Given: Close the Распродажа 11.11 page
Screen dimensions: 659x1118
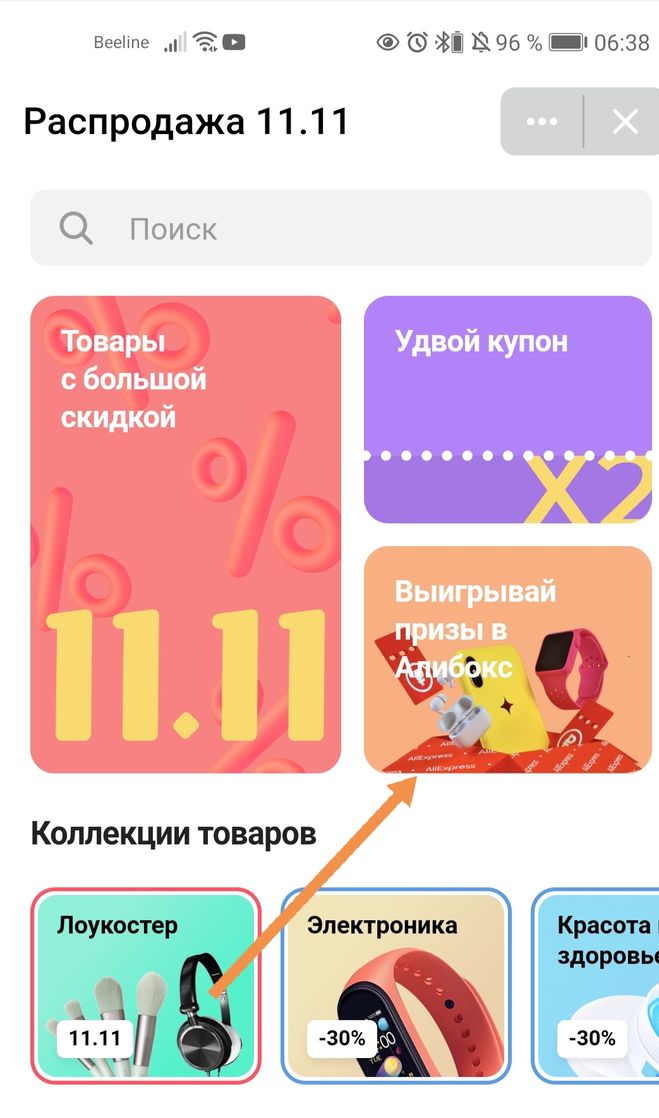Looking at the screenshot, I should point(625,122).
